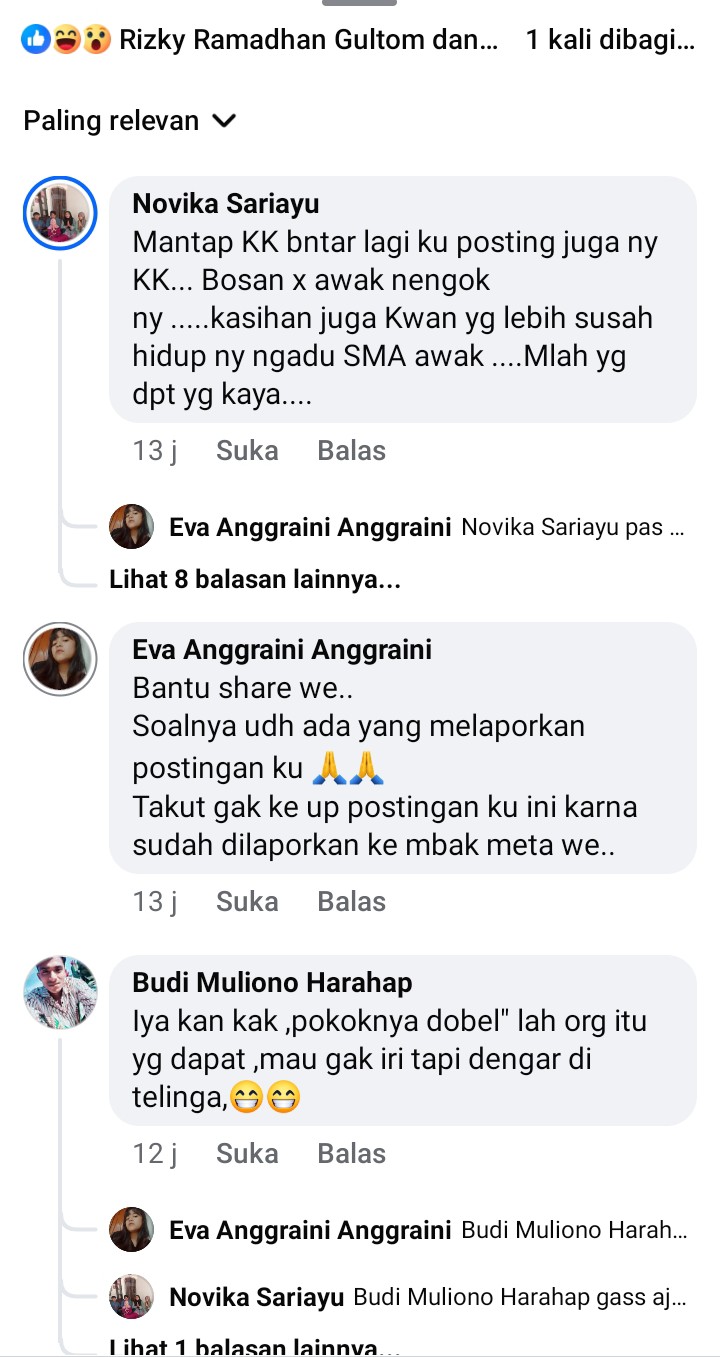Reply to Eva Anggraini Anggraini's comment

(x=351, y=902)
